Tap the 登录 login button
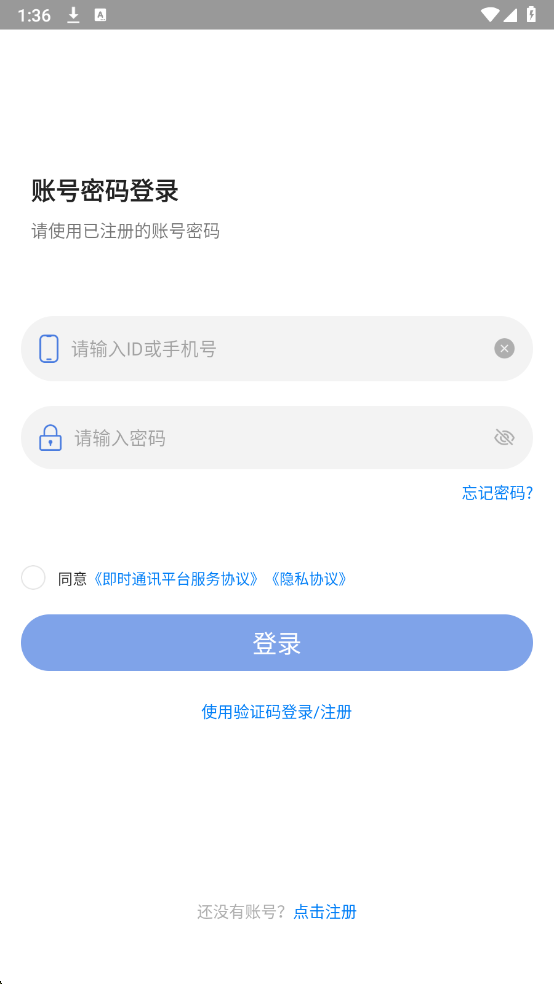The width and height of the screenshot is (554, 984). tap(277, 643)
